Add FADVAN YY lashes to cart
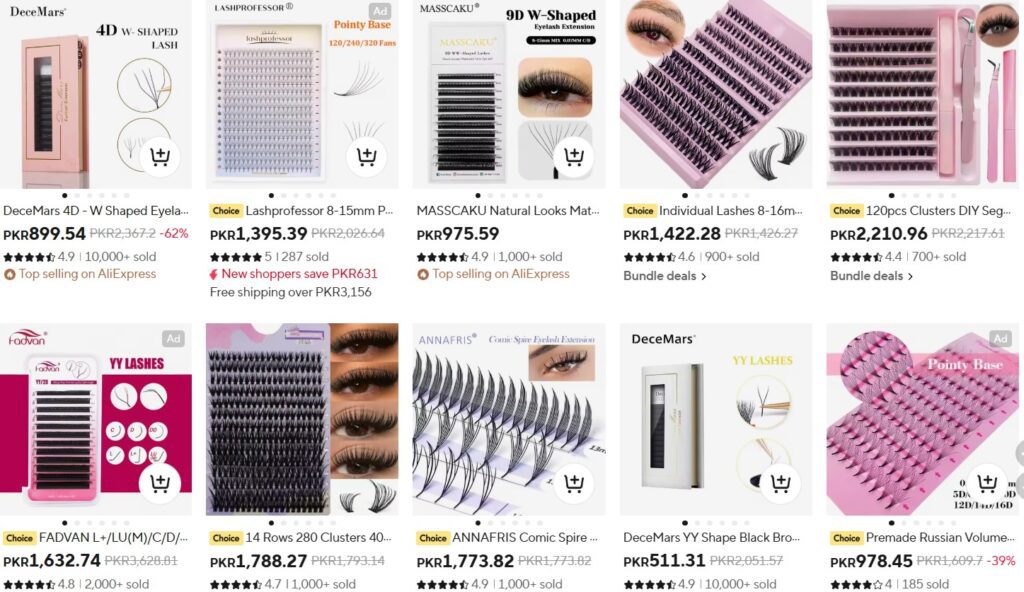Viewport: 1024px width, 592px height. pyautogui.click(x=159, y=483)
